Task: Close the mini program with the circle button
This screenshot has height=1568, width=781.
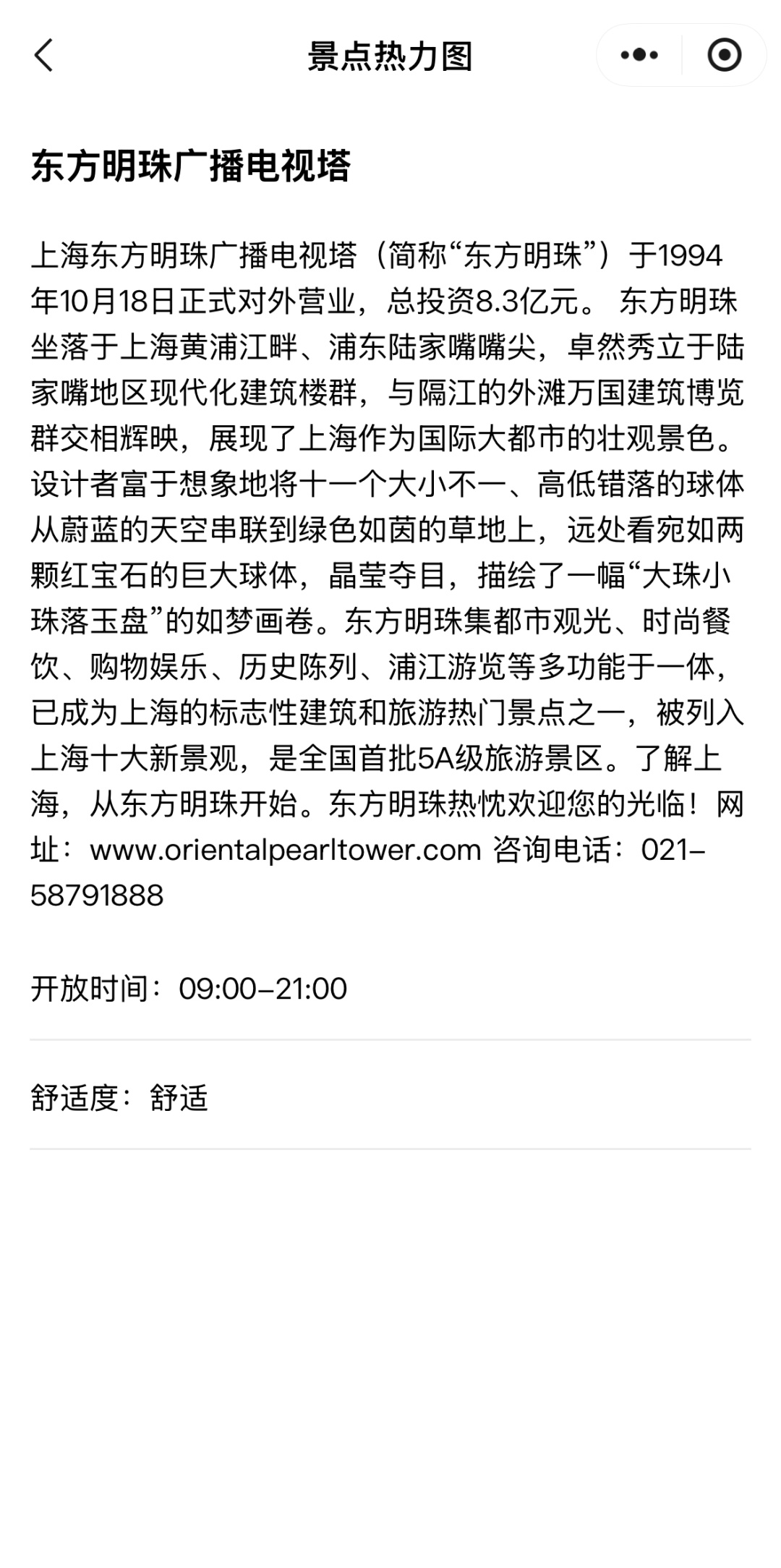Action: tap(724, 55)
